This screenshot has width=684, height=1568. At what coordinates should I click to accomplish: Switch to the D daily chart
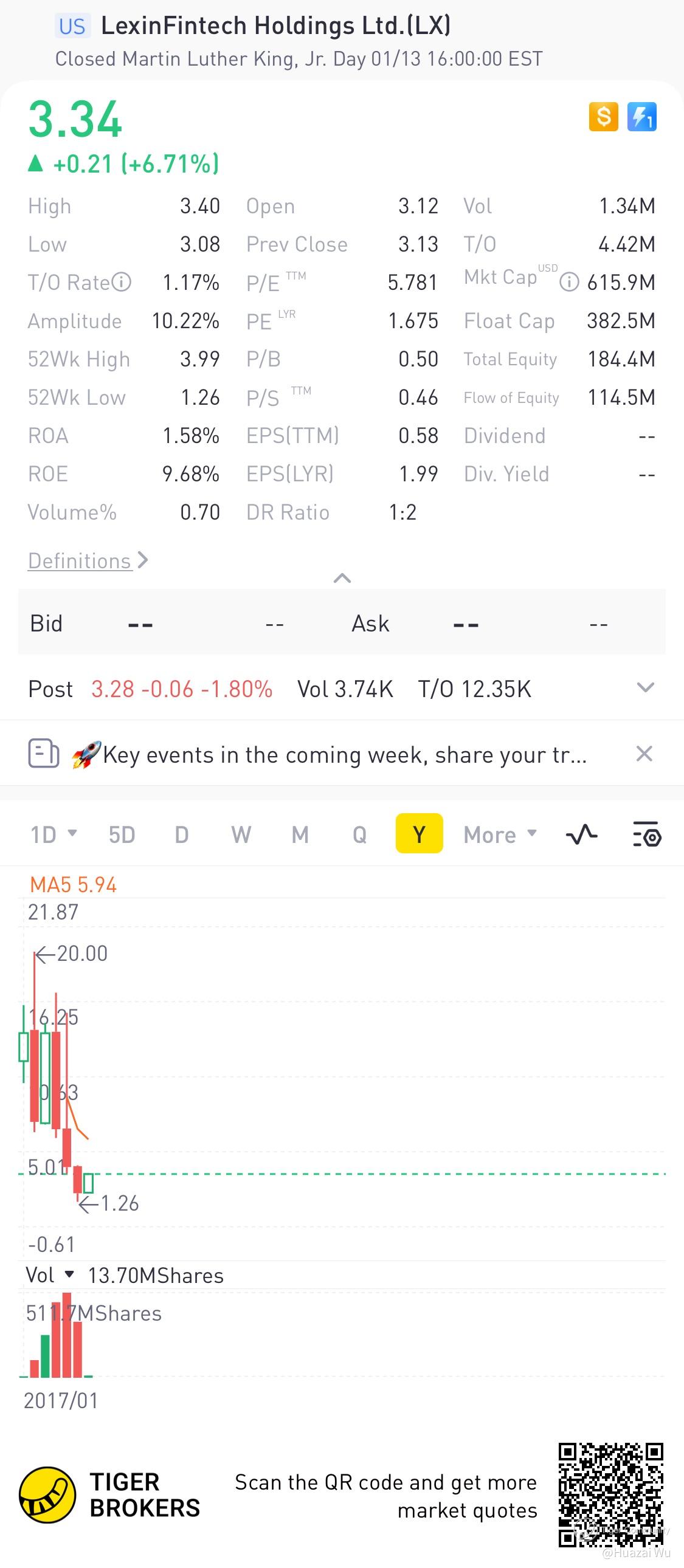click(182, 834)
